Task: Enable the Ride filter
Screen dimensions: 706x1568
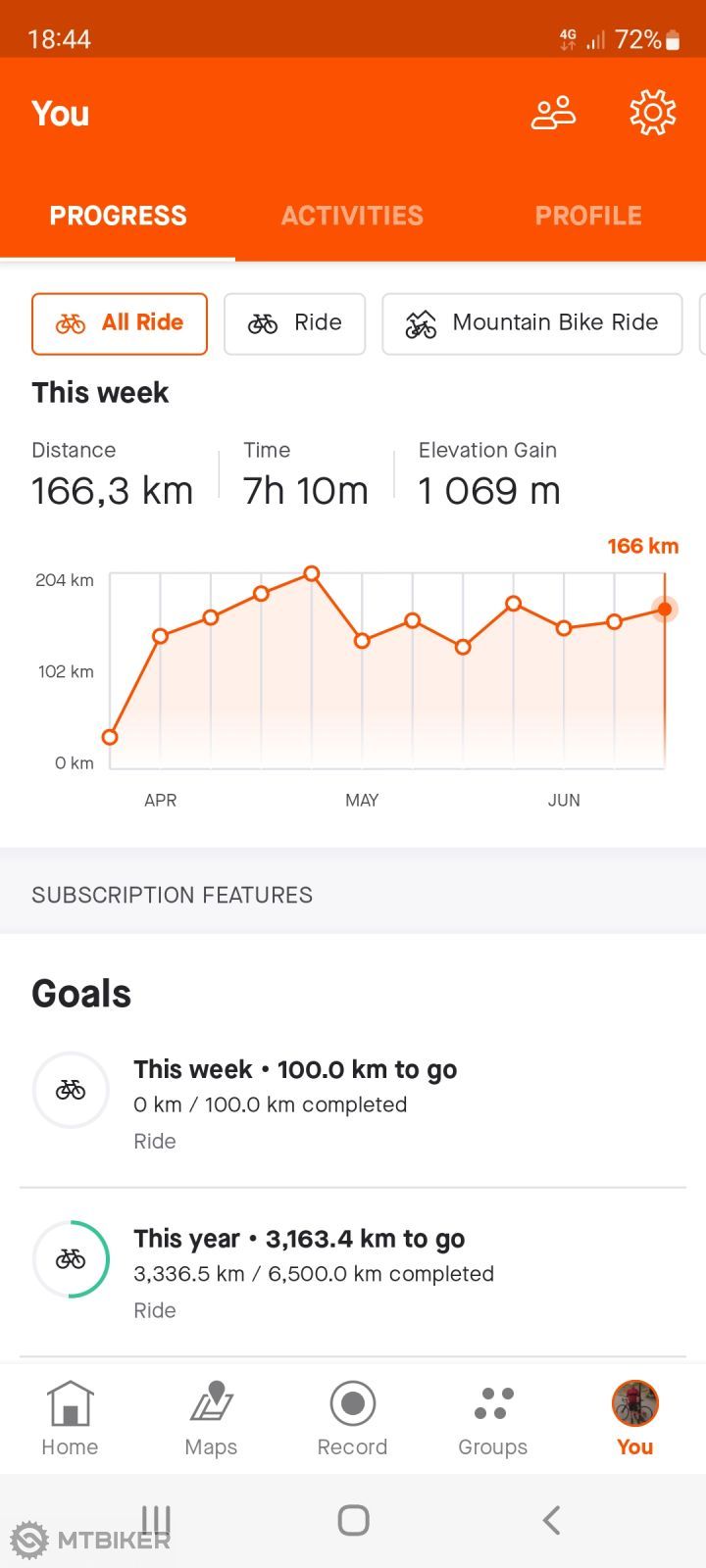Action: click(294, 323)
